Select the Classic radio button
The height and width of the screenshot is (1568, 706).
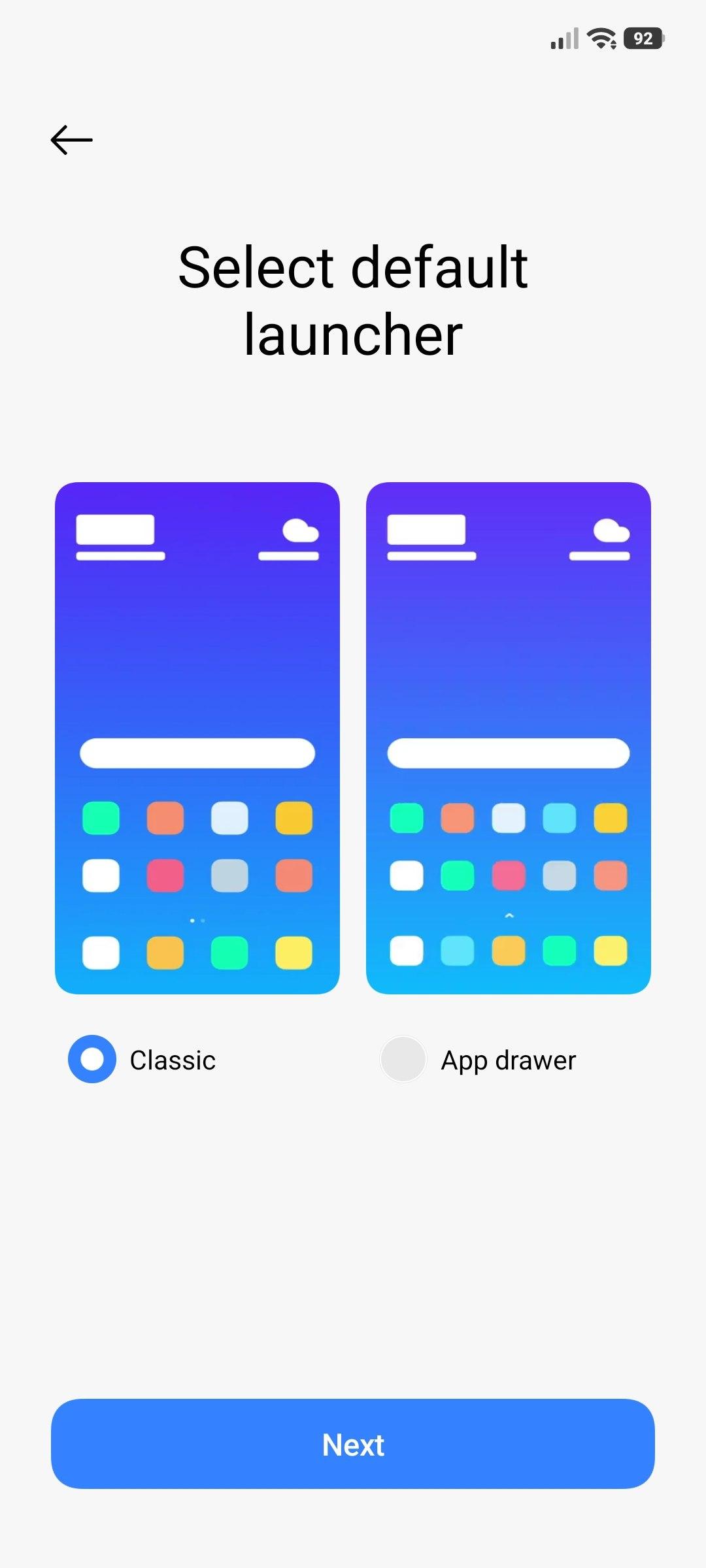92,1059
